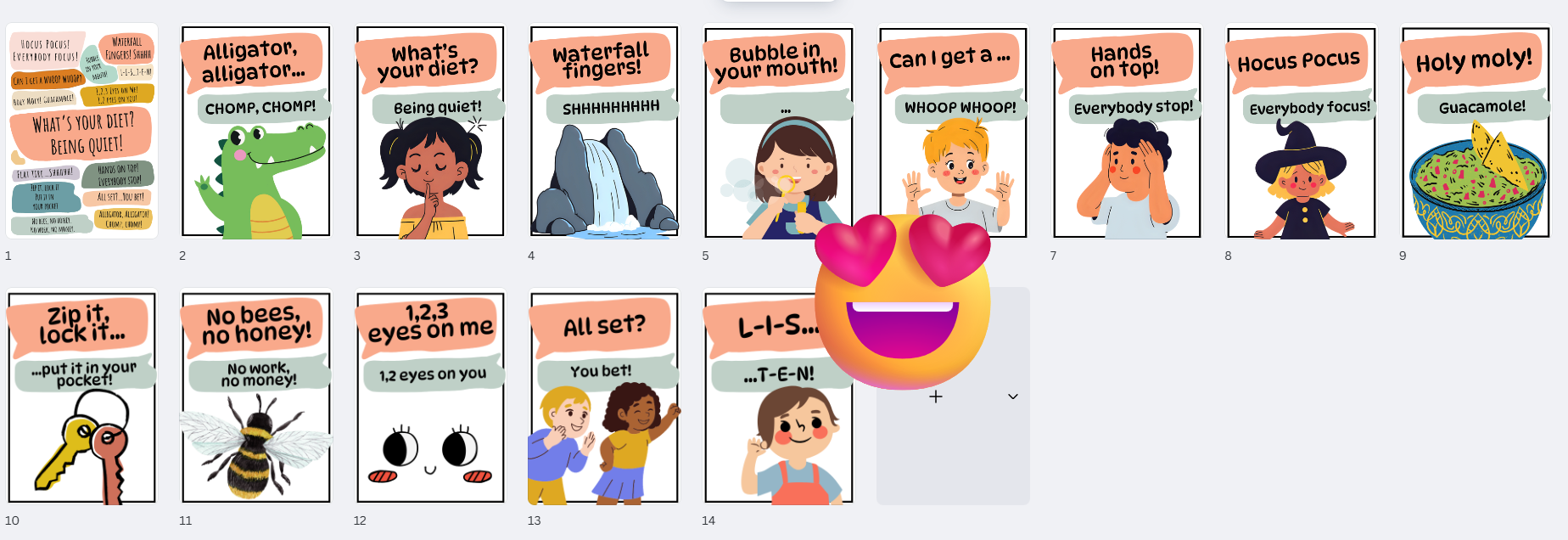Add a new page with plus button
Screen dimensions: 1568x540
[x=936, y=397]
